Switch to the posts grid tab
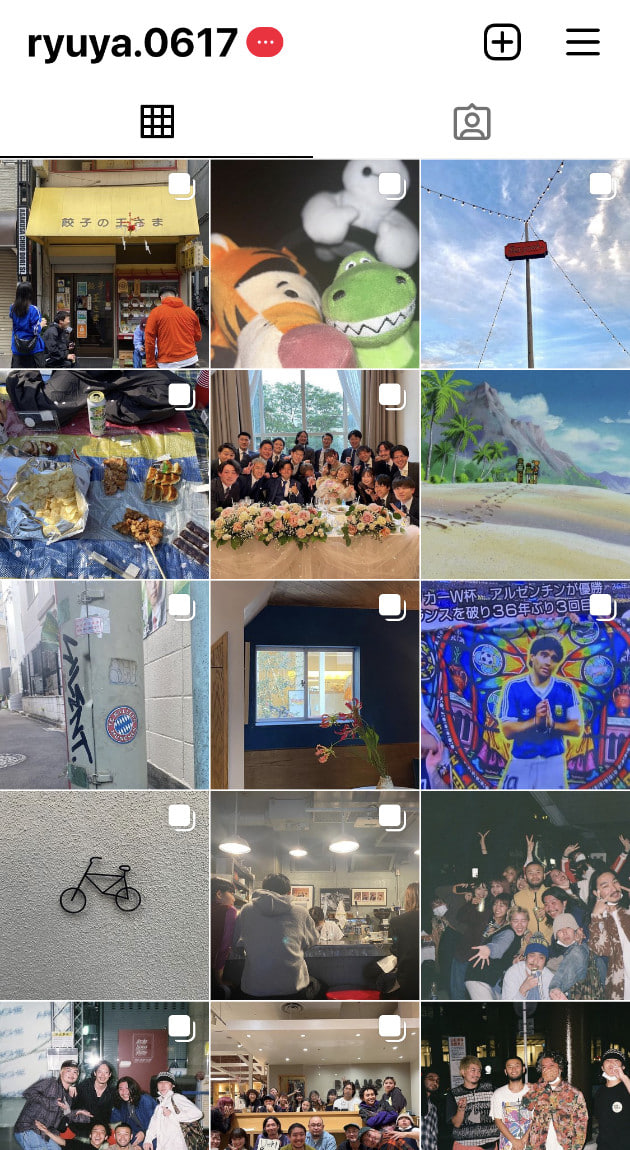The height and width of the screenshot is (1150, 630). pos(157,122)
